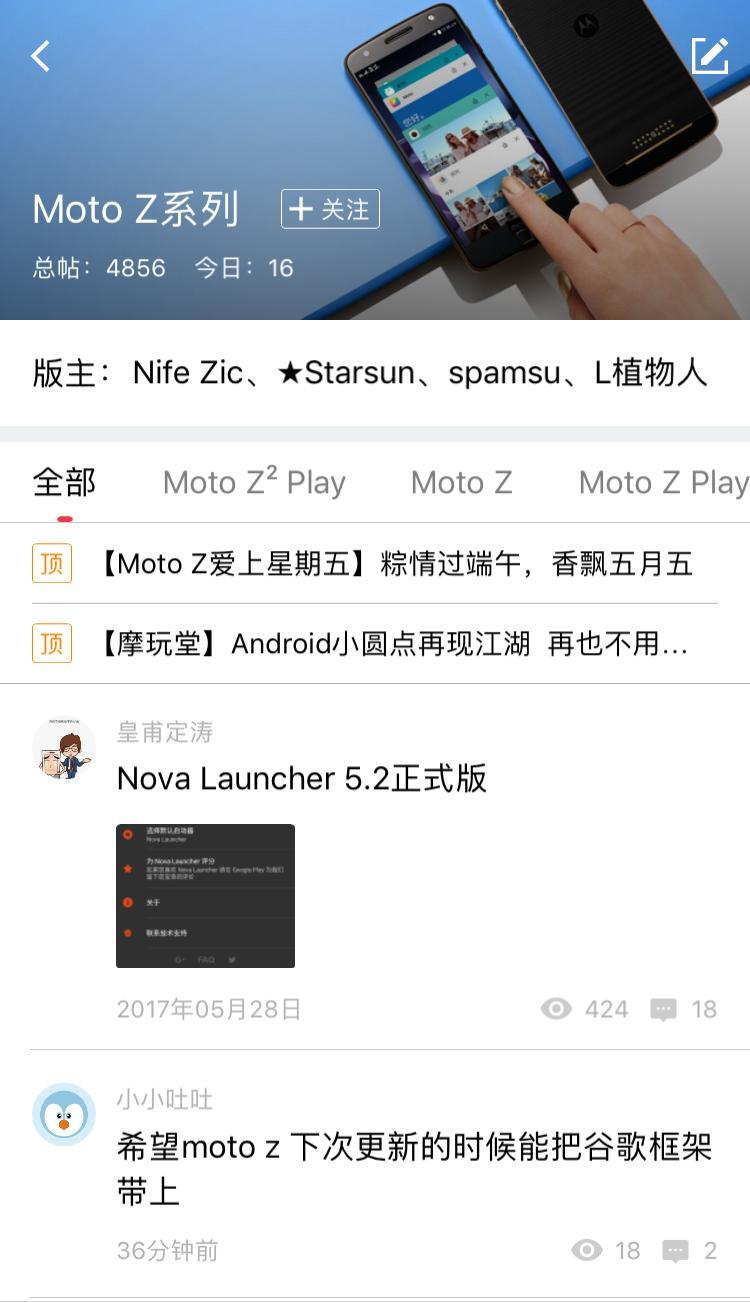Select the Moto Z tab

pos(461,481)
